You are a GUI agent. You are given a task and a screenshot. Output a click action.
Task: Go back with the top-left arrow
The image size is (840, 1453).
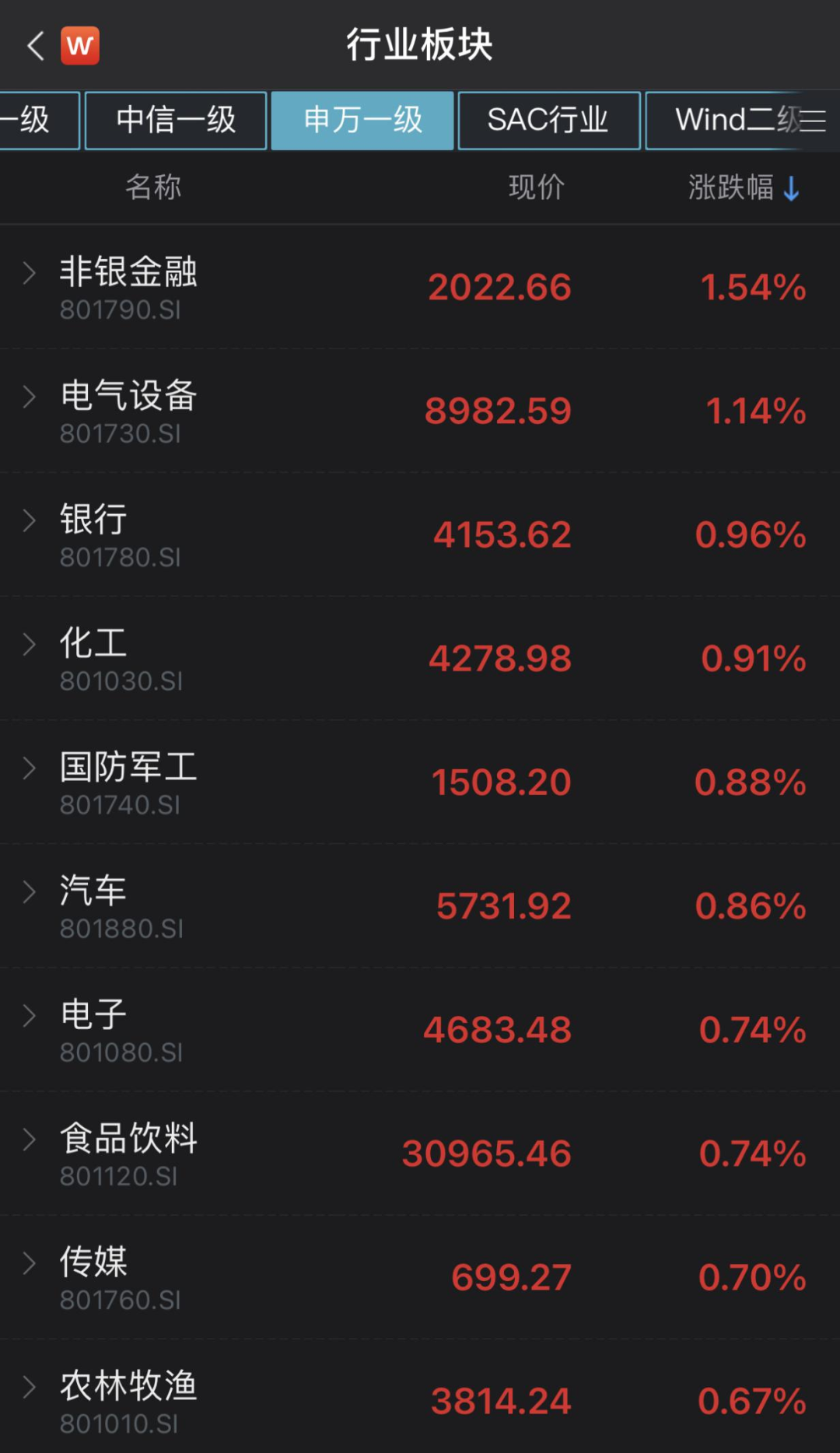point(35,45)
